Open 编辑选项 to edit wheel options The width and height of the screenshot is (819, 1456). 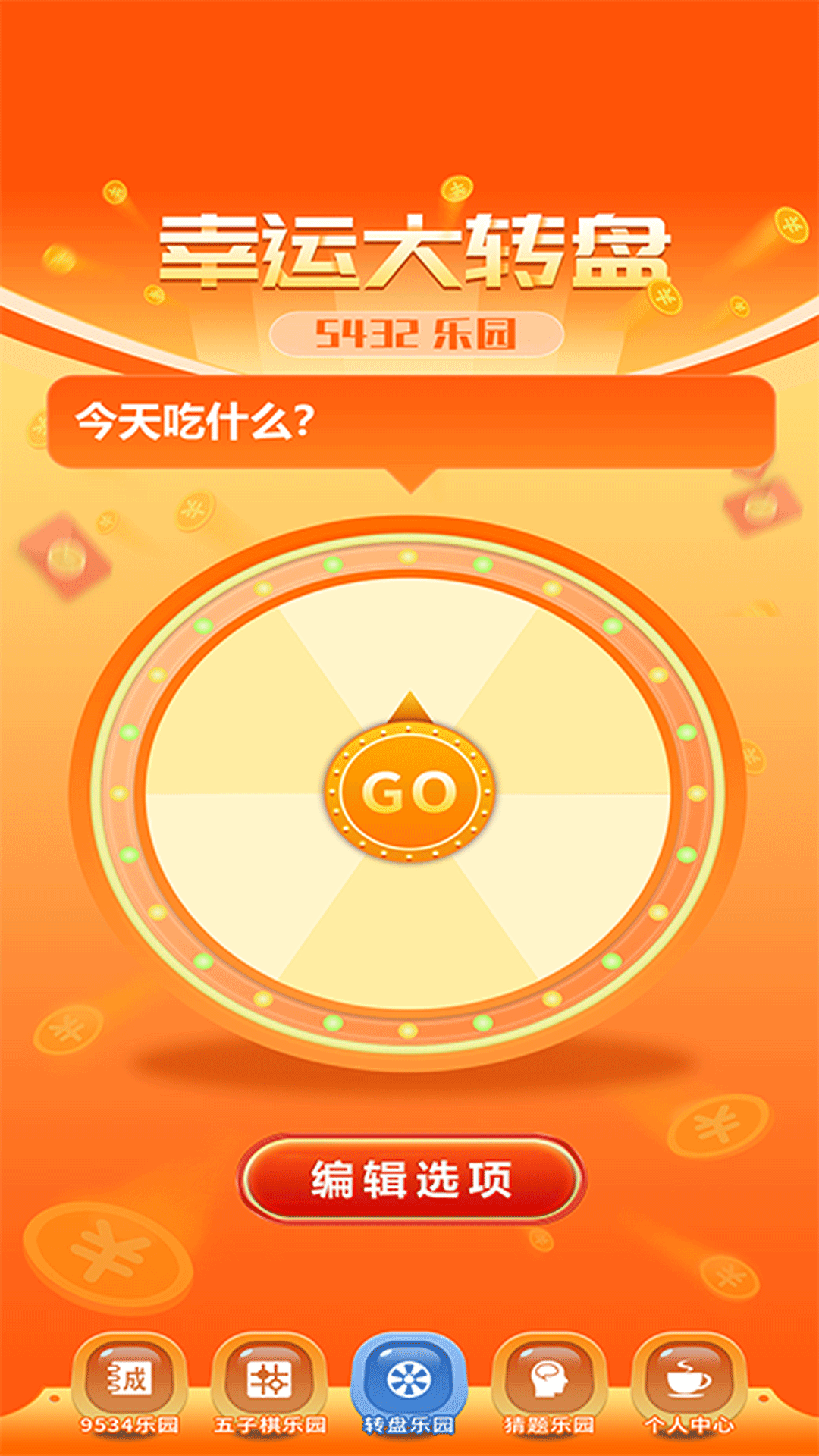(410, 1179)
